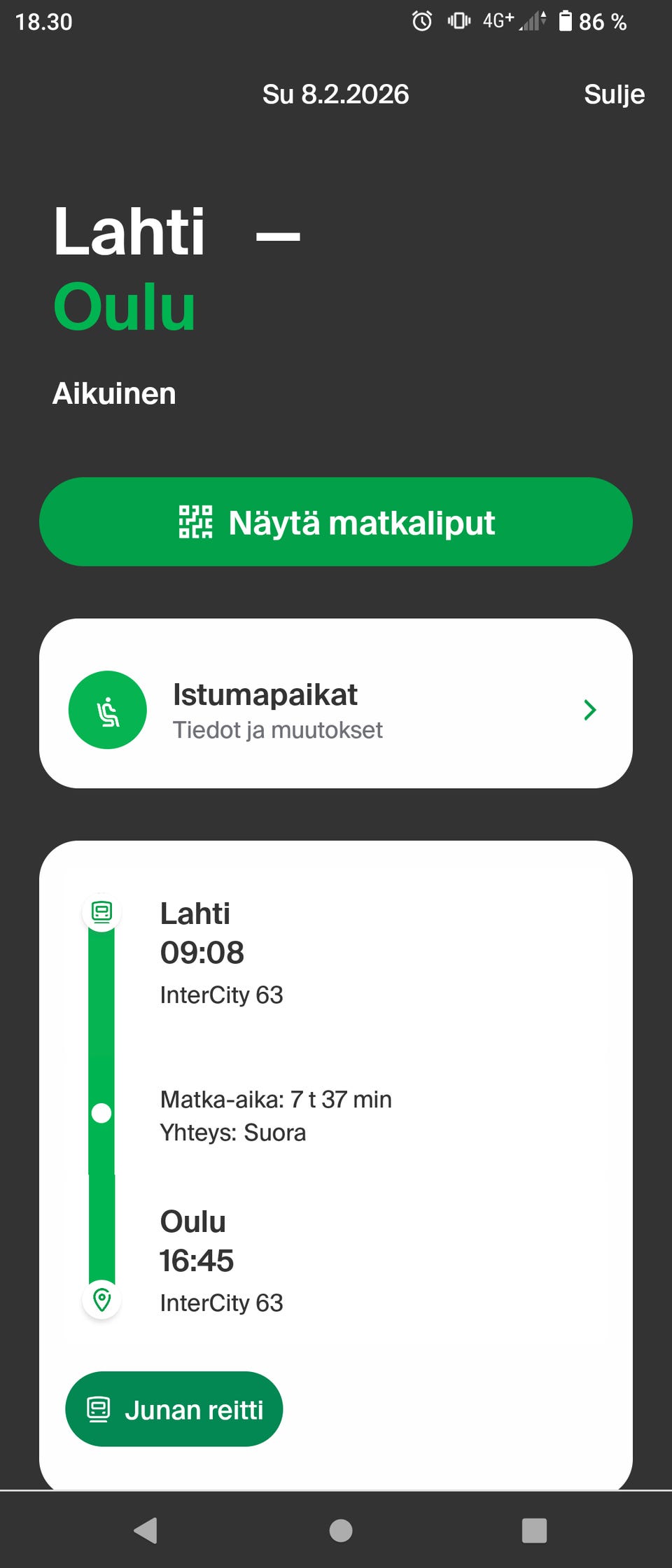Tap Sulje to close the ticket view
The image size is (672, 1568).
pyautogui.click(x=614, y=93)
